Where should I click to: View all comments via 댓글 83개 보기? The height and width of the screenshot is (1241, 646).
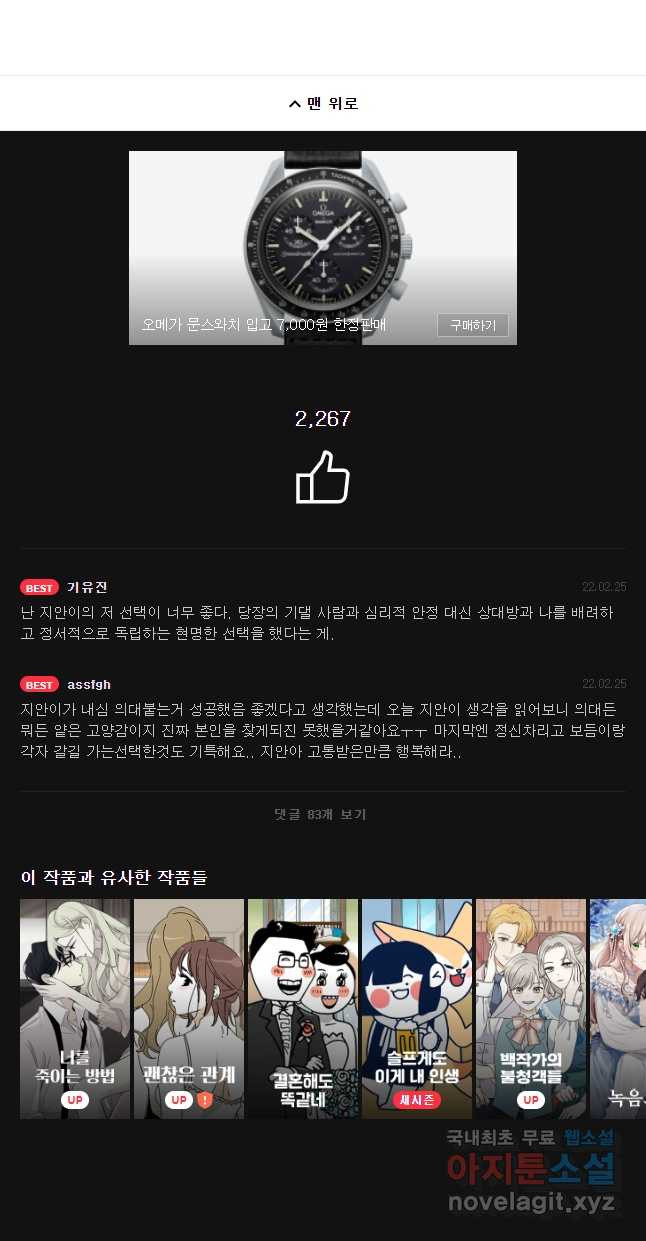(x=321, y=815)
